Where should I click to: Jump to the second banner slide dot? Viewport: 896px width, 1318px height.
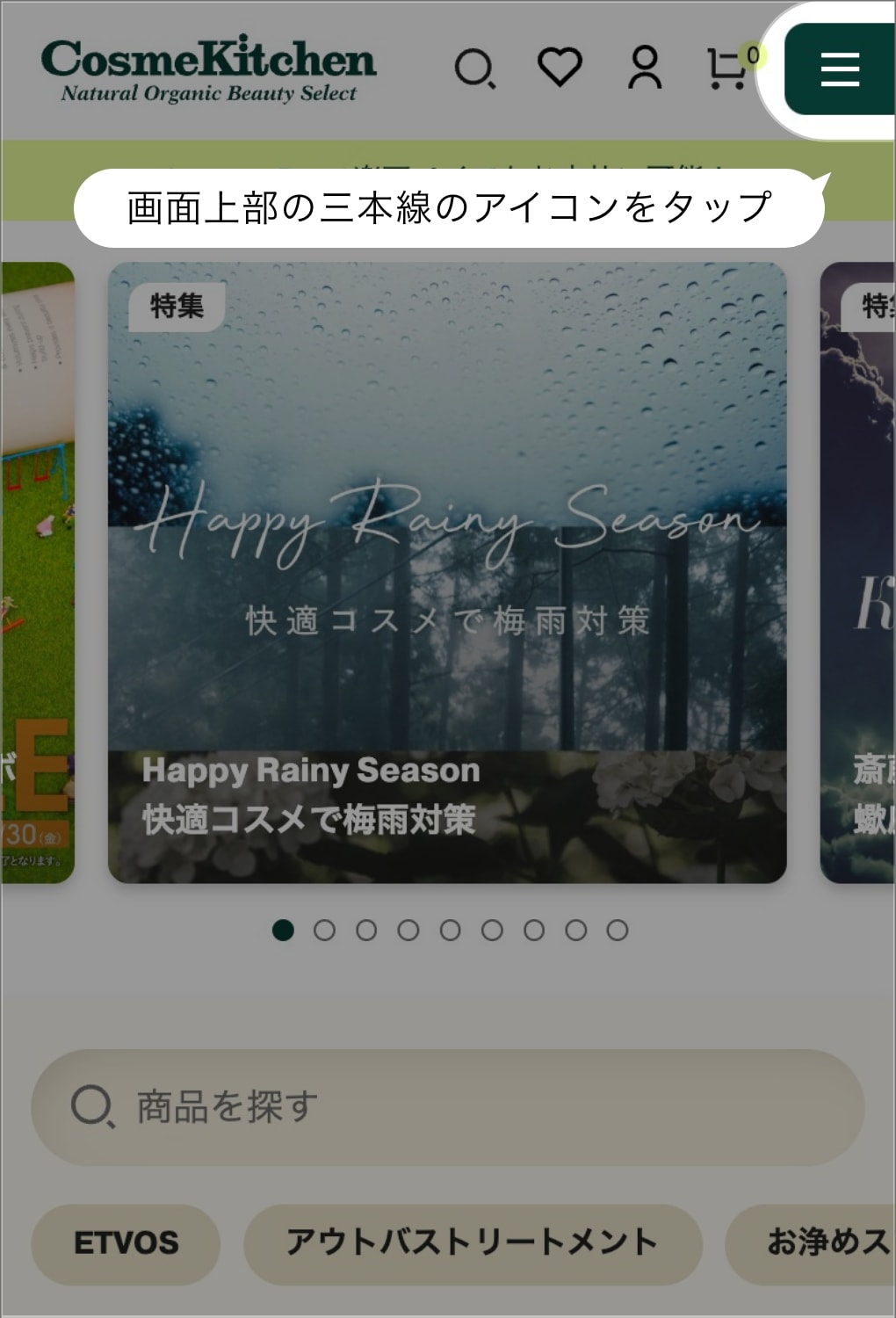324,931
